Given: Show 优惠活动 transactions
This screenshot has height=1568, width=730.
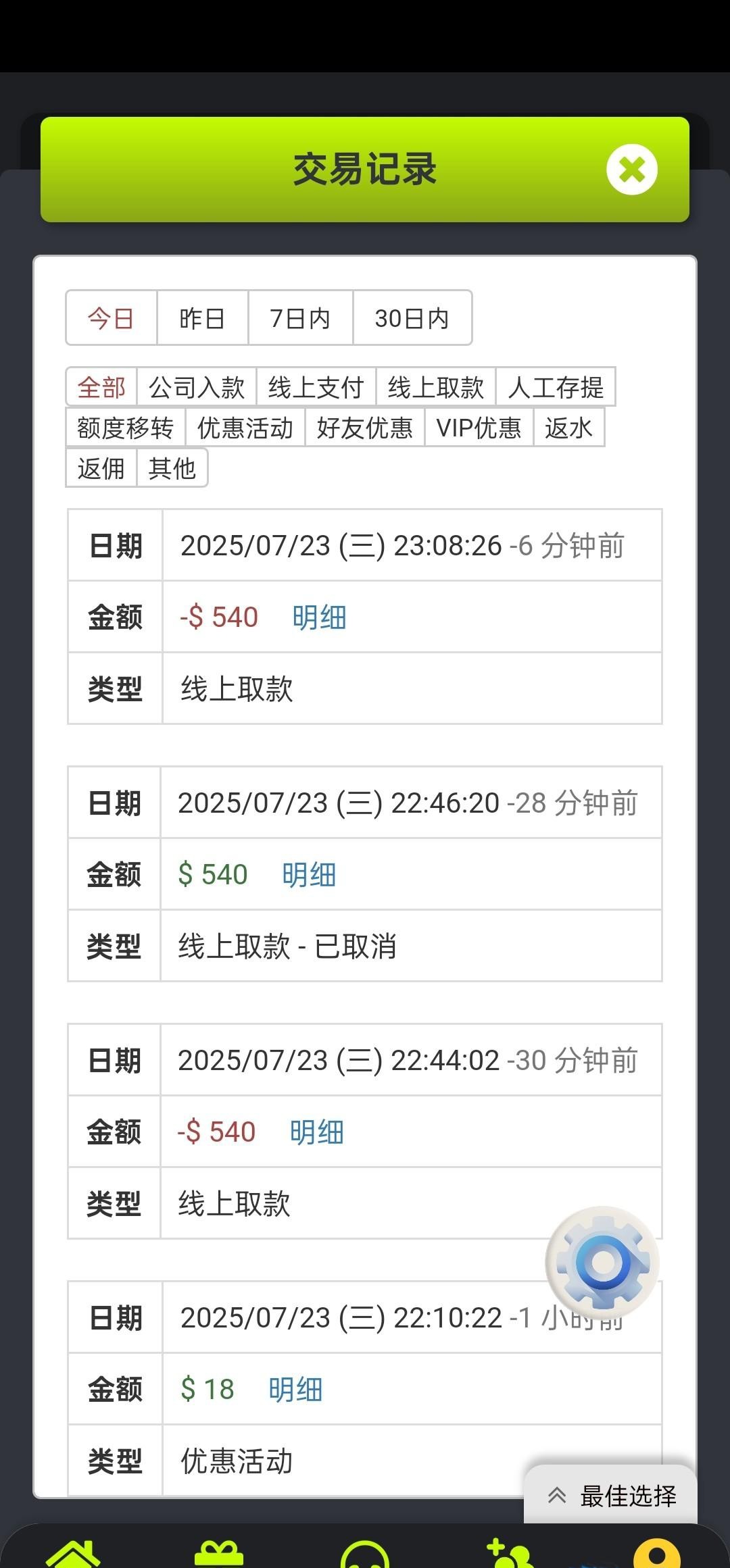Looking at the screenshot, I should point(245,428).
